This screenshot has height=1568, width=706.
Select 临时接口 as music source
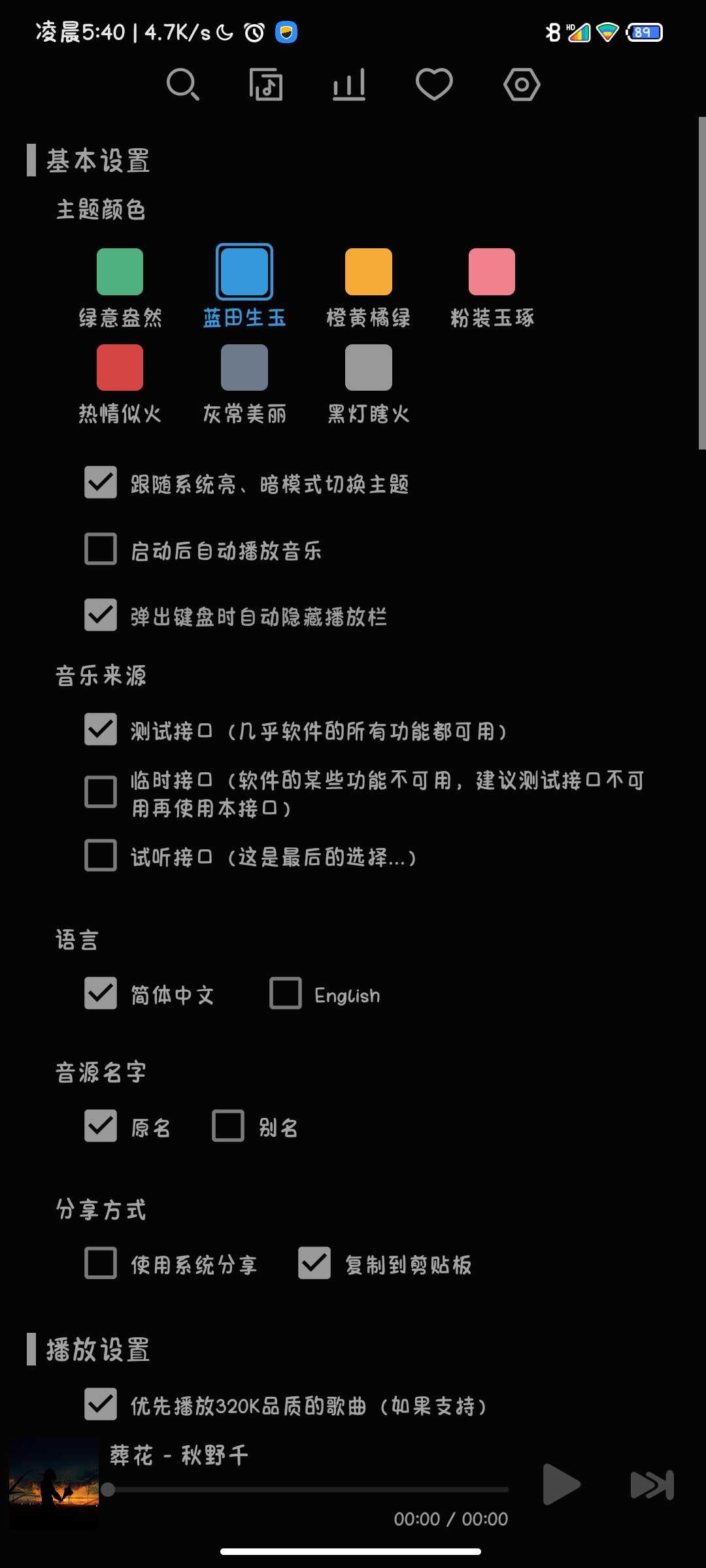(x=101, y=792)
